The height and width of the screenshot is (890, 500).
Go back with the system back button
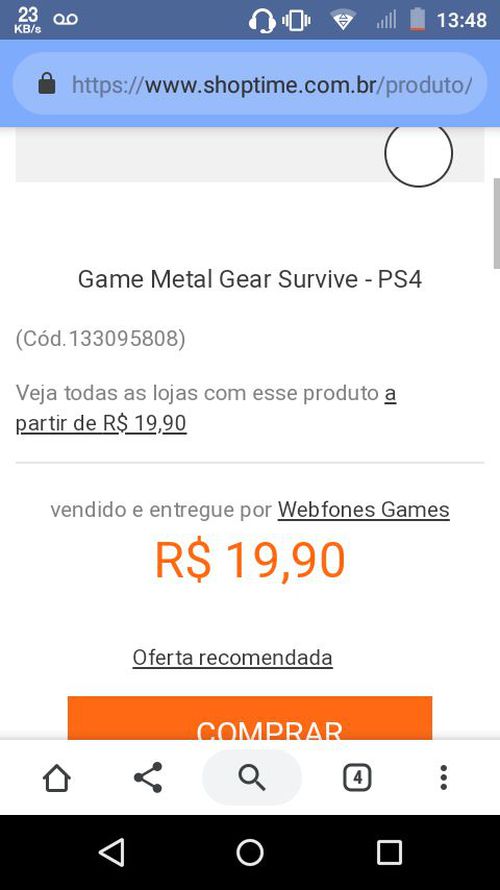pyautogui.click(x=111, y=853)
